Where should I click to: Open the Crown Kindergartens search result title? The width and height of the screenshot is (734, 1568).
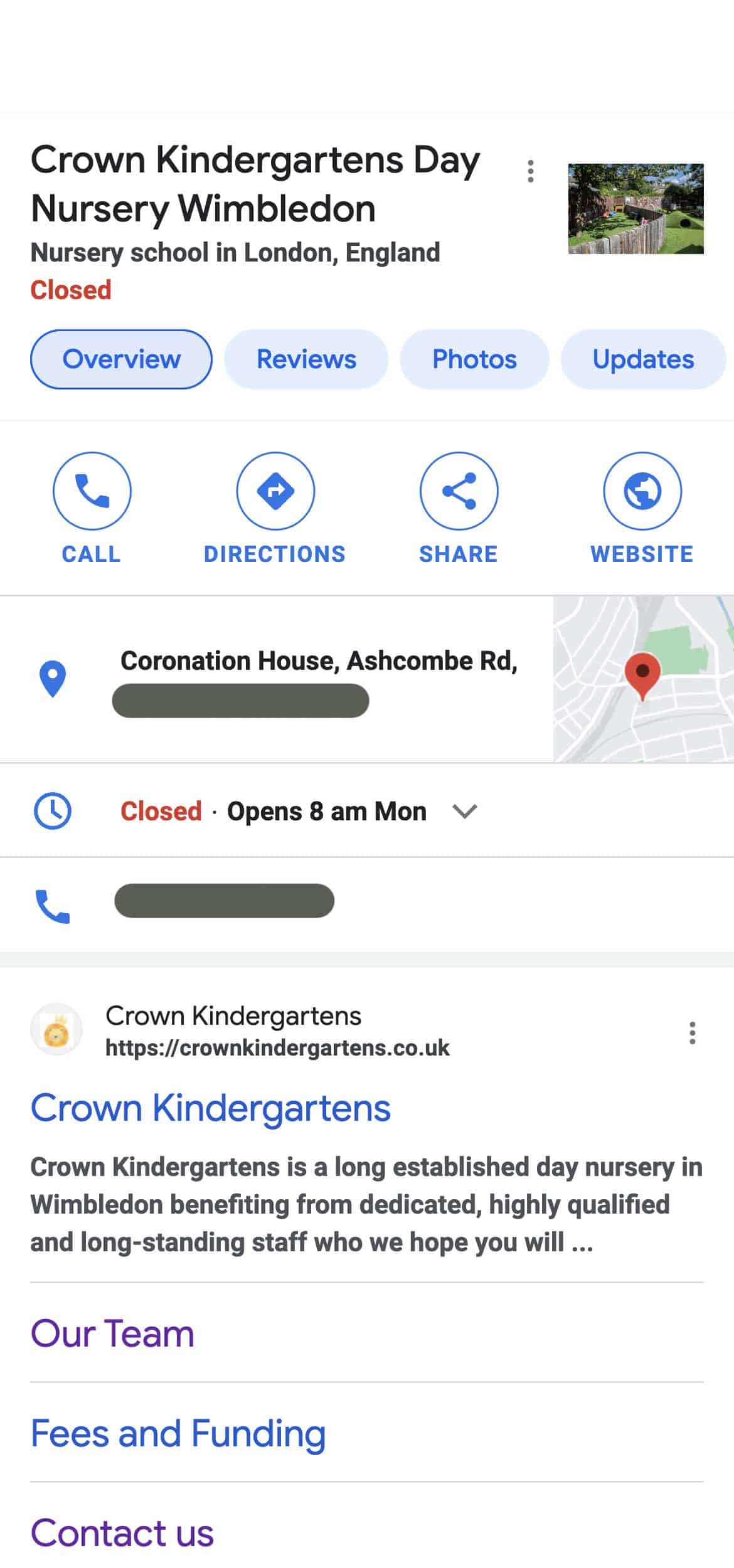[x=210, y=1108]
